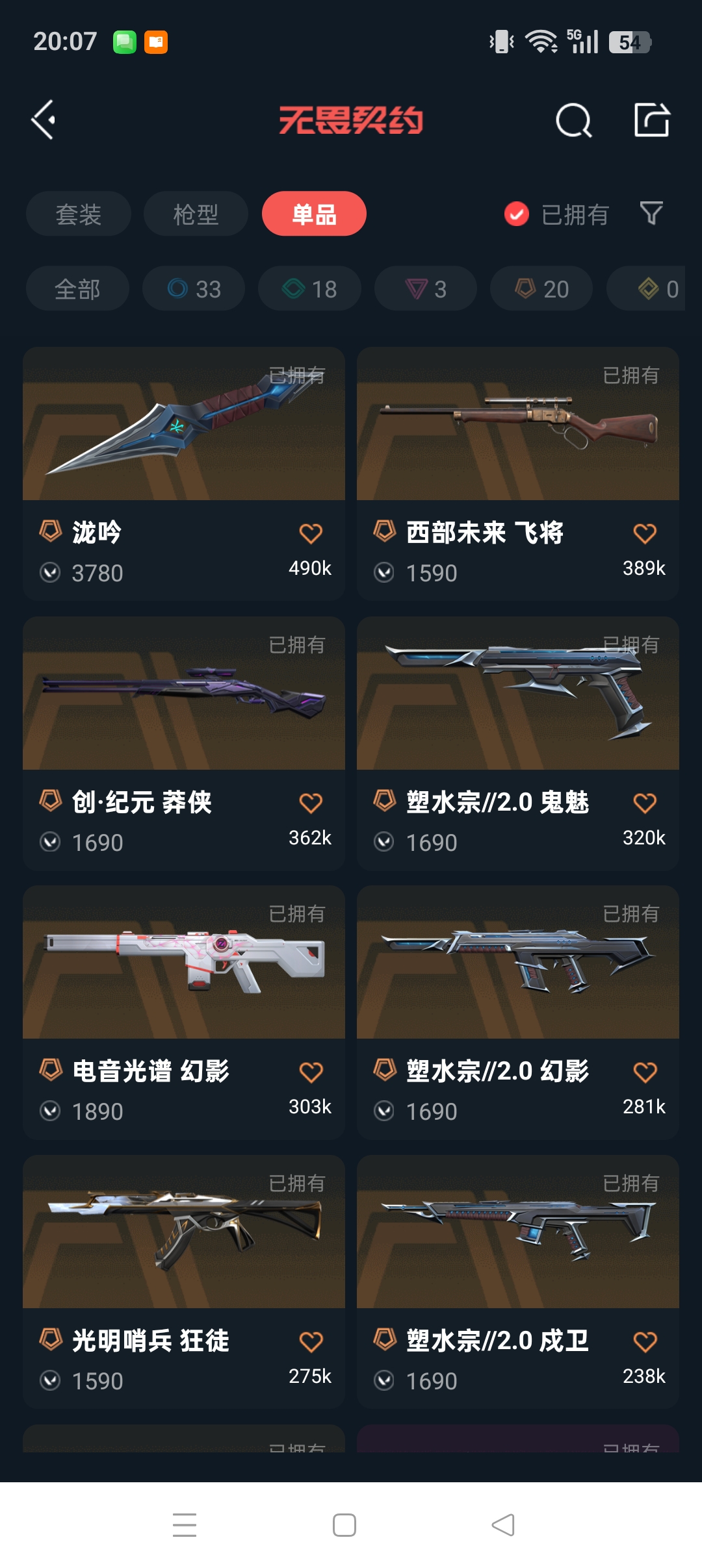This screenshot has height=1568, width=702.
Task: Filter by the green tier chip 18
Action: (309, 288)
